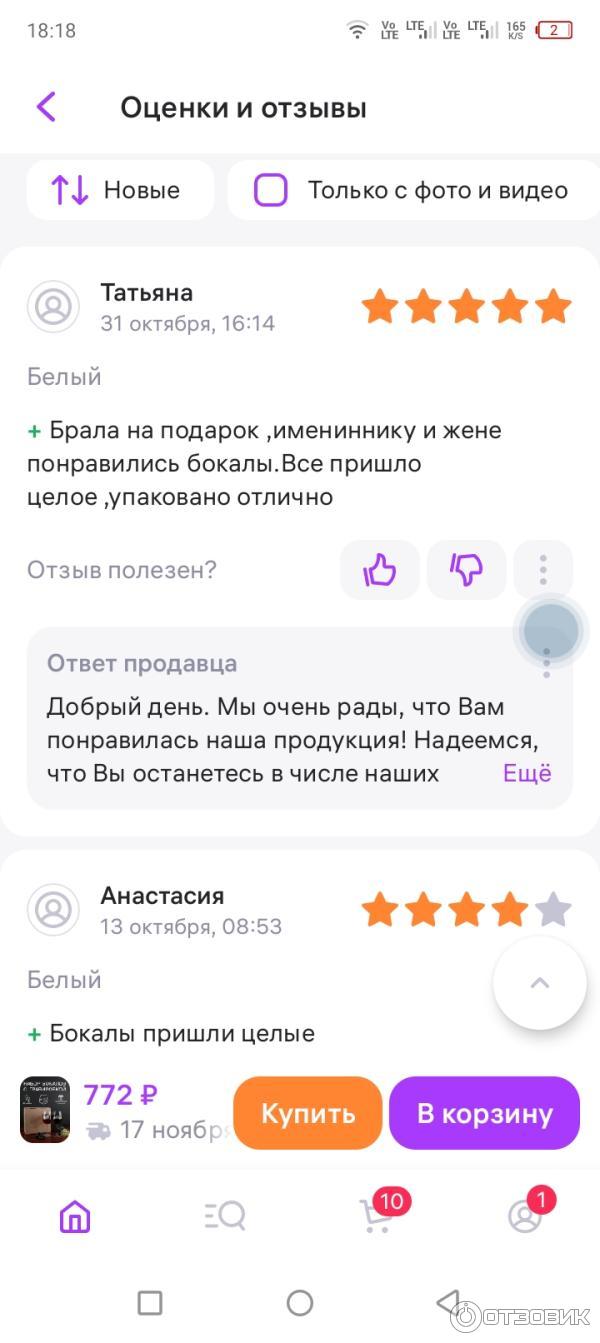The width and height of the screenshot is (600, 1343).
Task: Open the cart with 10 items
Action: tap(375, 1215)
